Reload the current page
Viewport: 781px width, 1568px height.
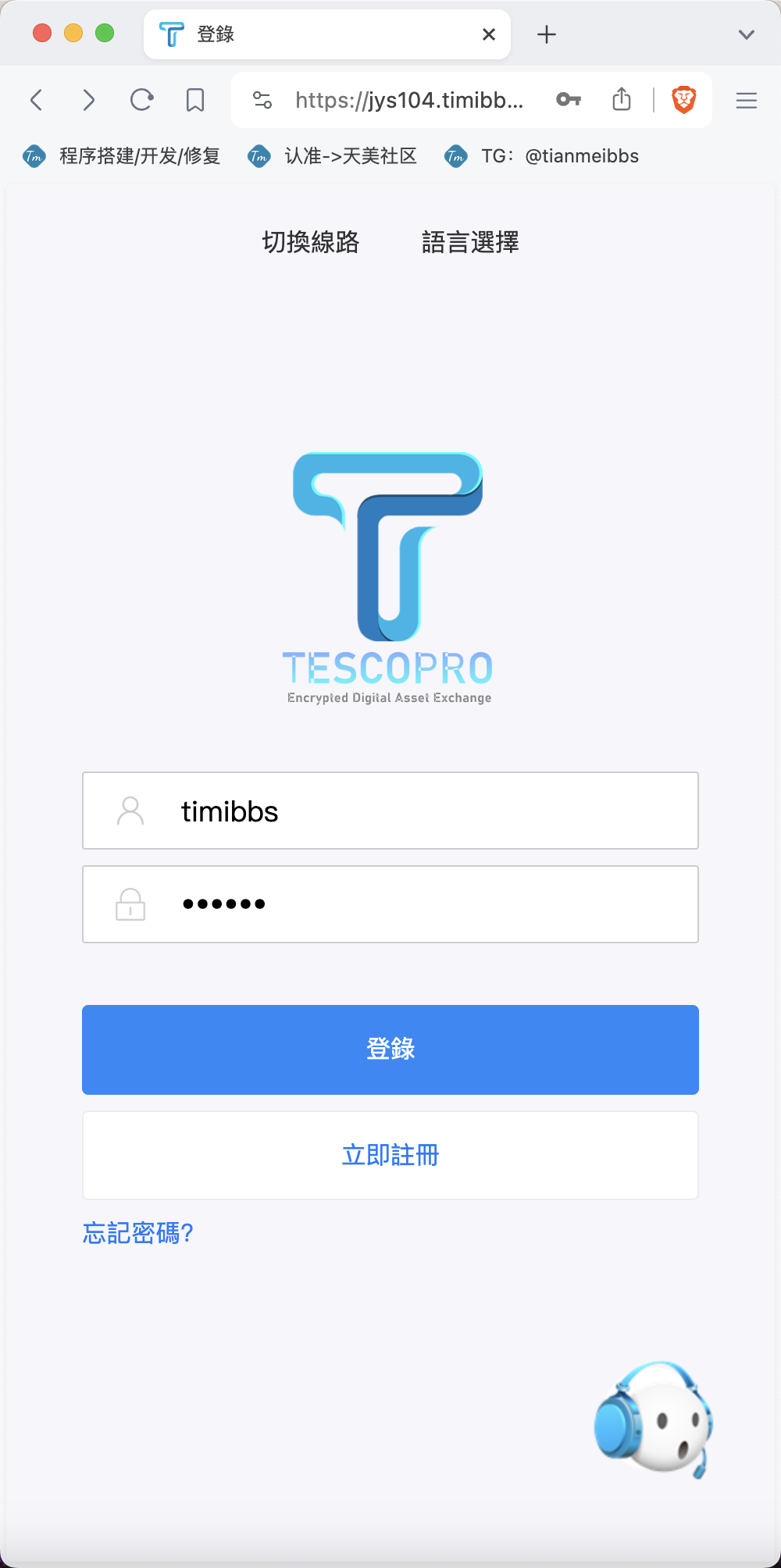[141, 100]
